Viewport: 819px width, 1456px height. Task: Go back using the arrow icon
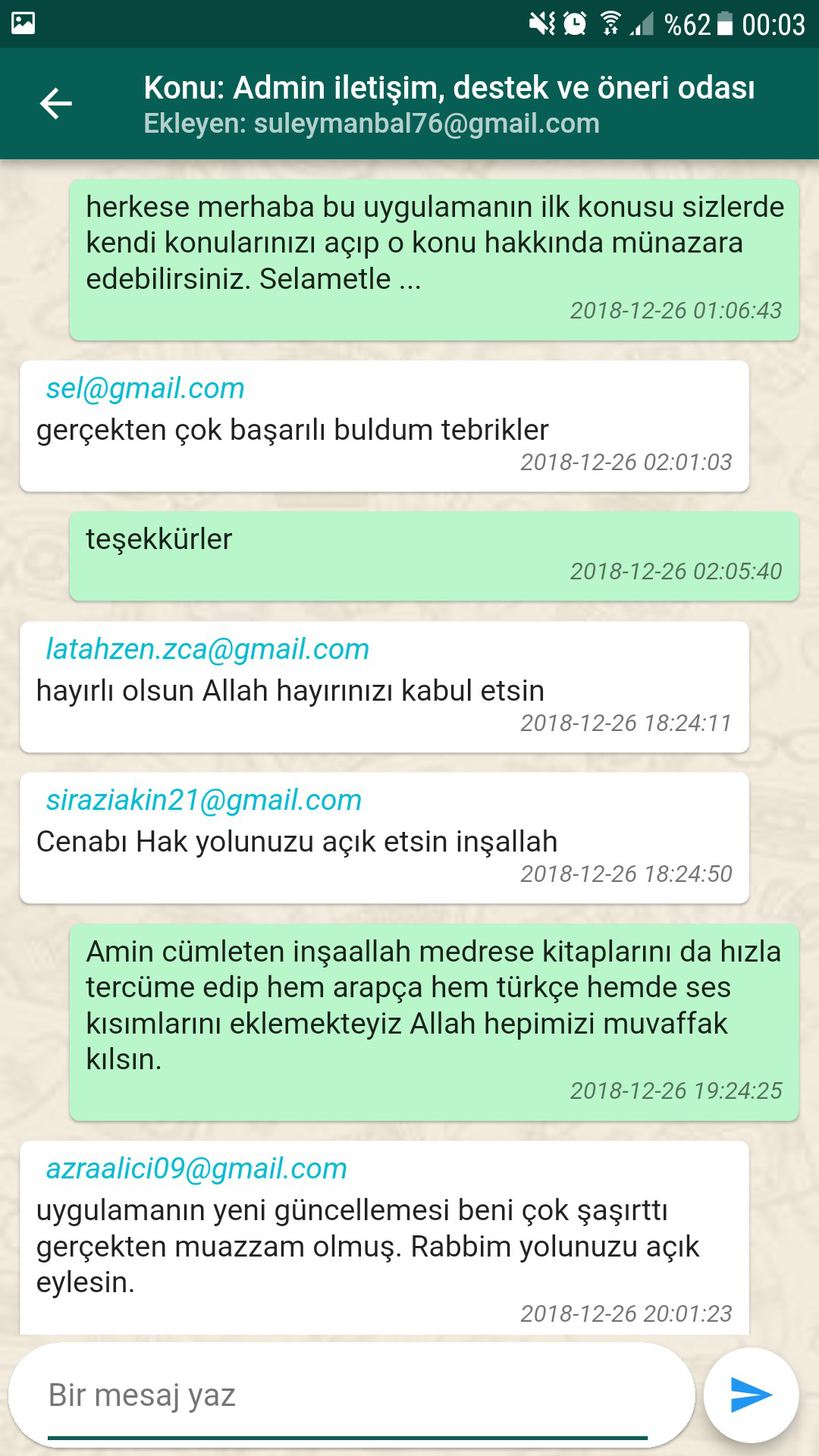click(55, 104)
